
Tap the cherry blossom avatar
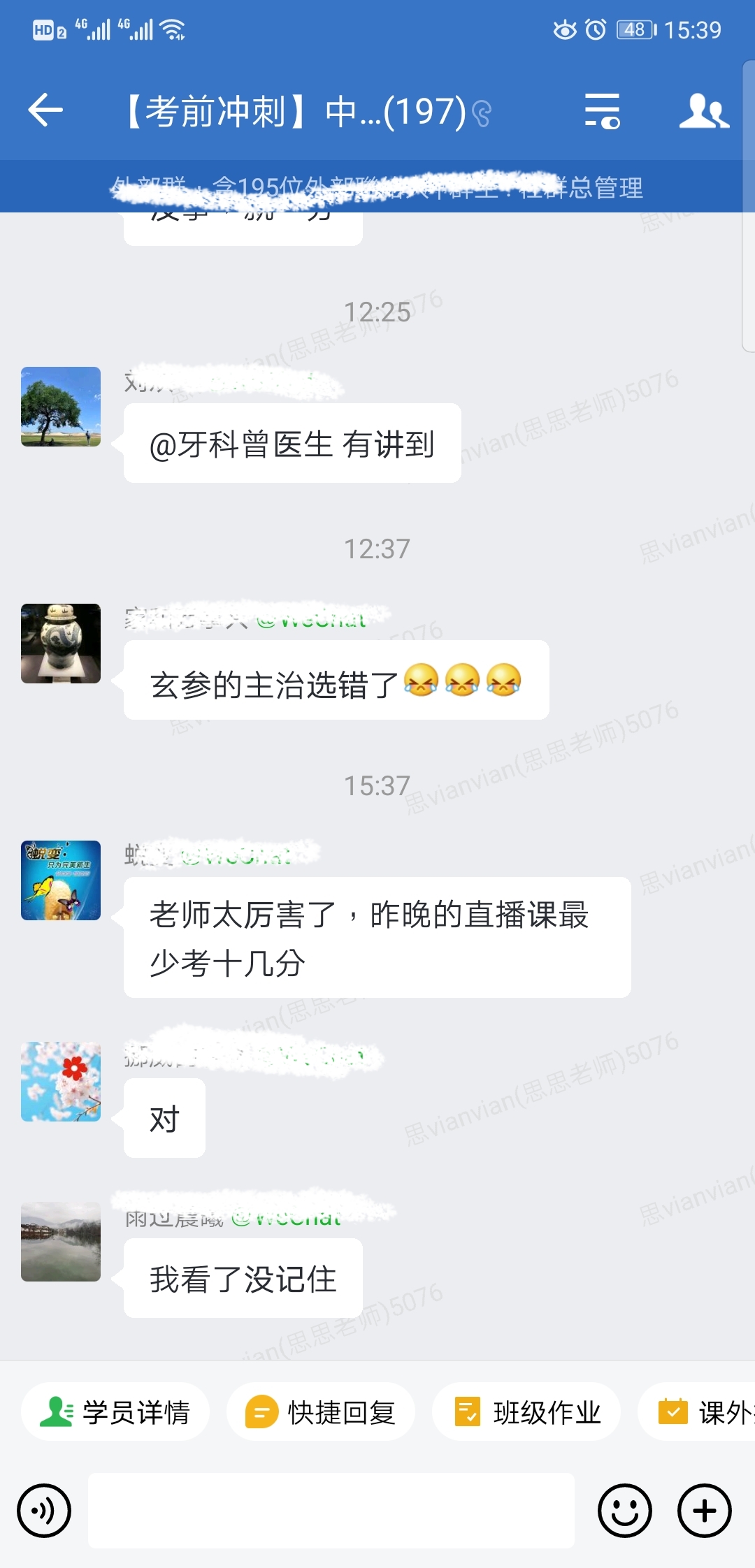[x=61, y=1082]
